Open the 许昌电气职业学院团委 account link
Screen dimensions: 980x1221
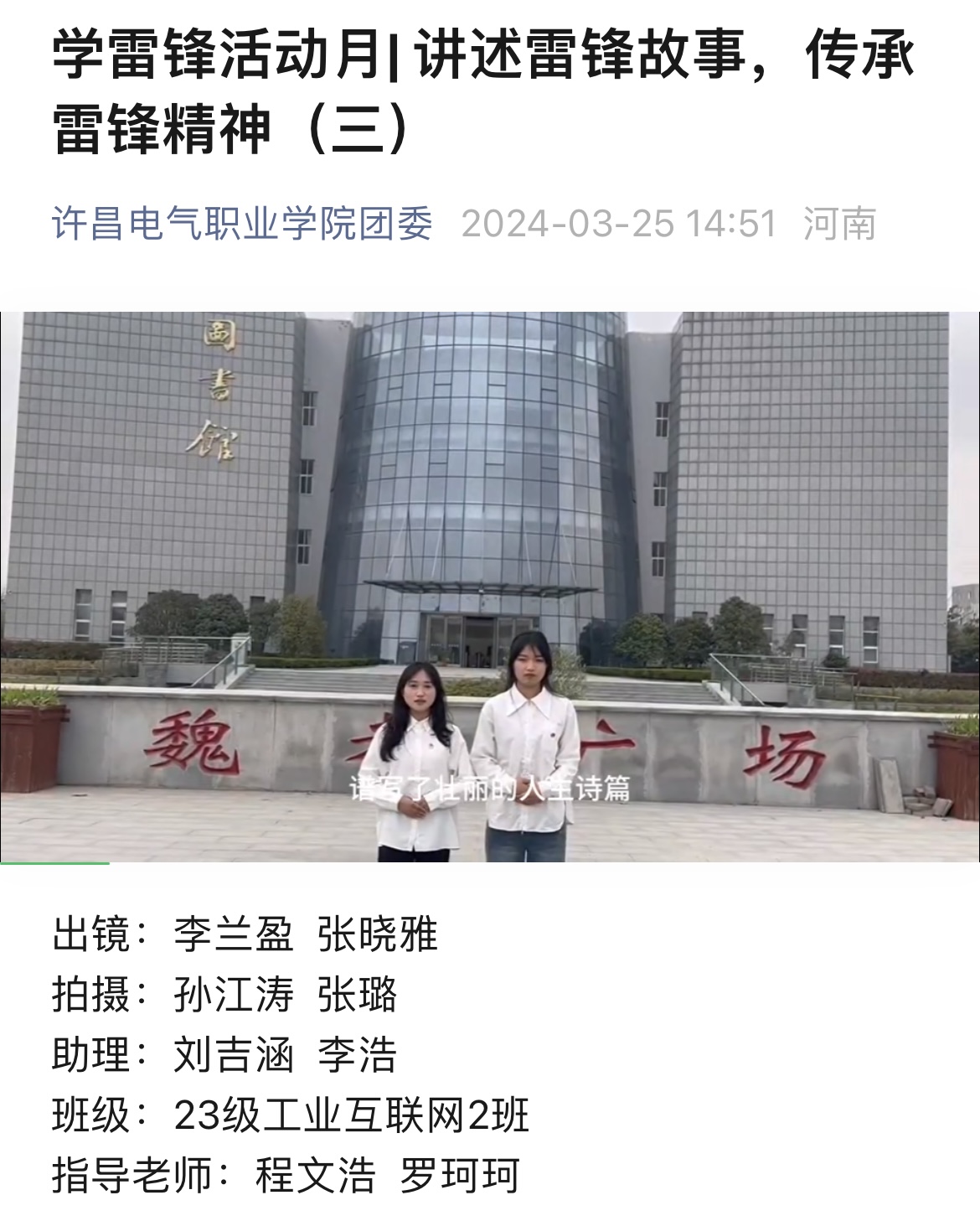243,224
